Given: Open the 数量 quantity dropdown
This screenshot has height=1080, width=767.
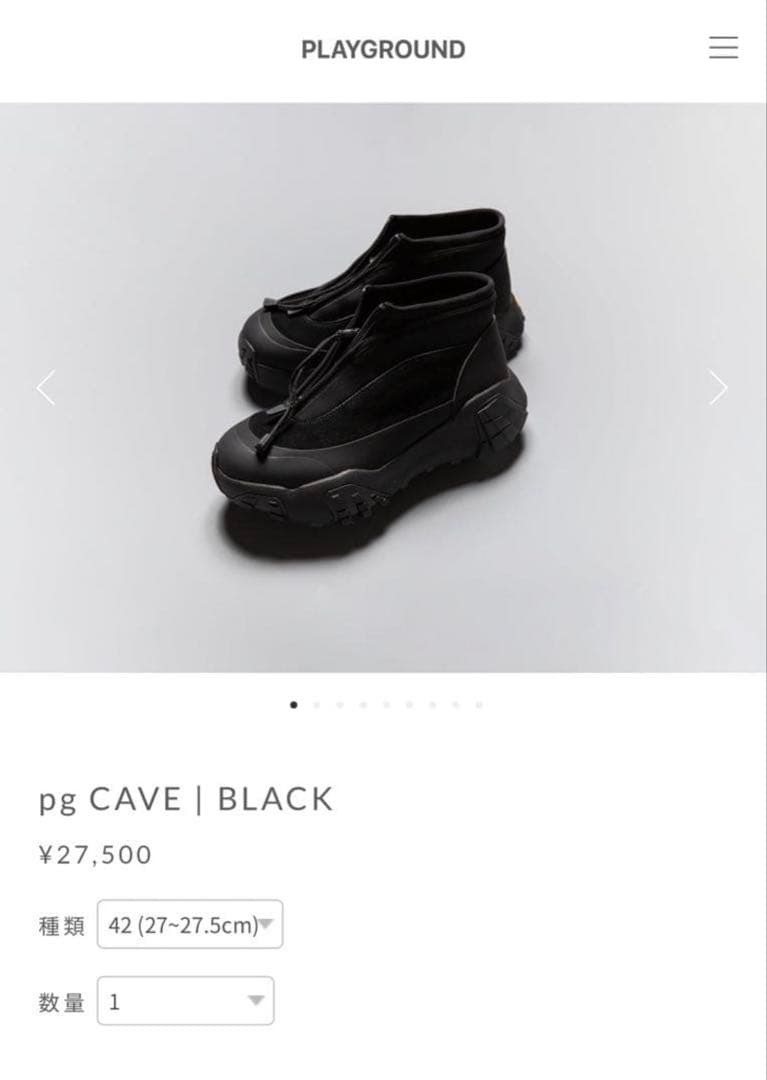Looking at the screenshot, I should point(187,1000).
